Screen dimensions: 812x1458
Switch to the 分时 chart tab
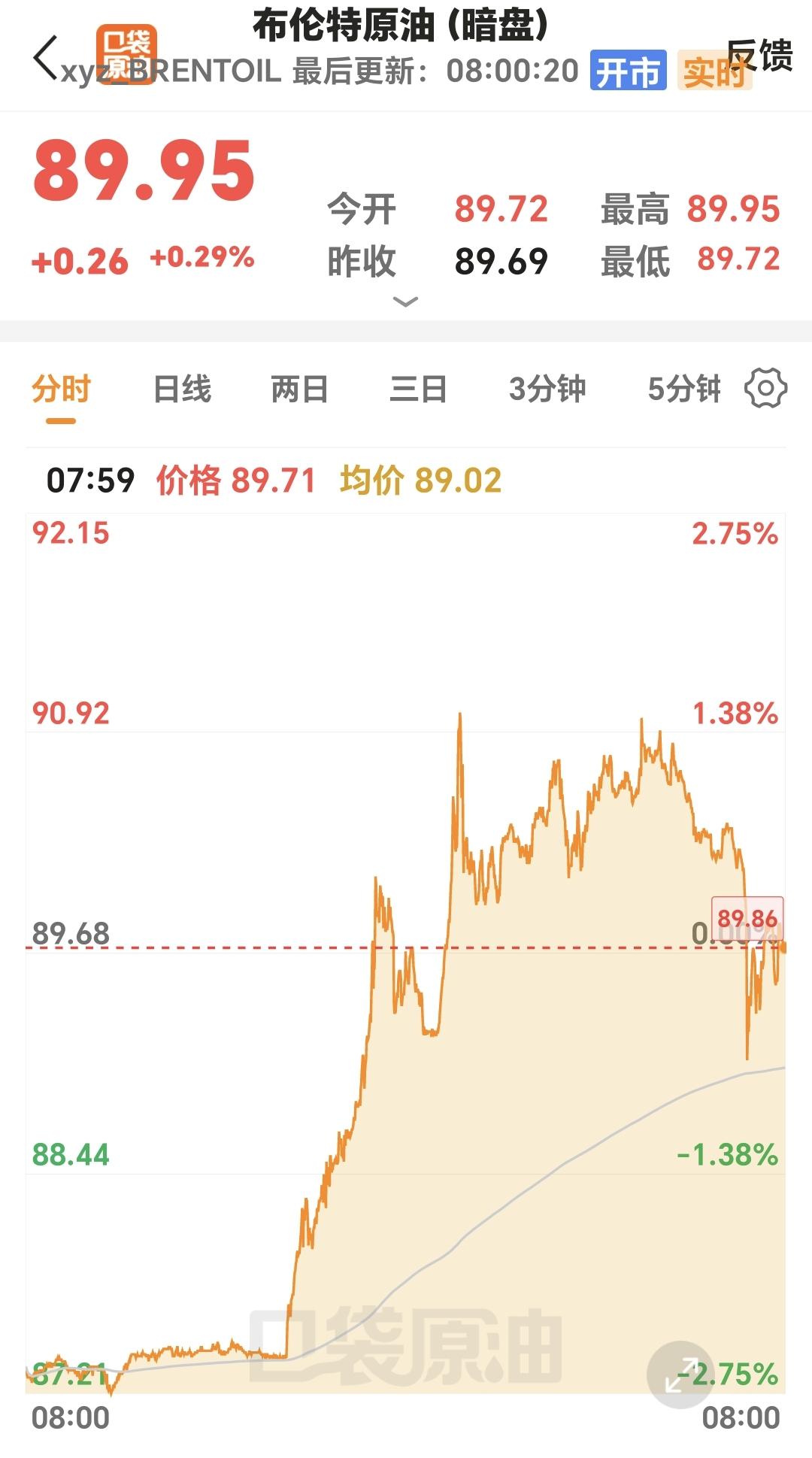pos(61,390)
